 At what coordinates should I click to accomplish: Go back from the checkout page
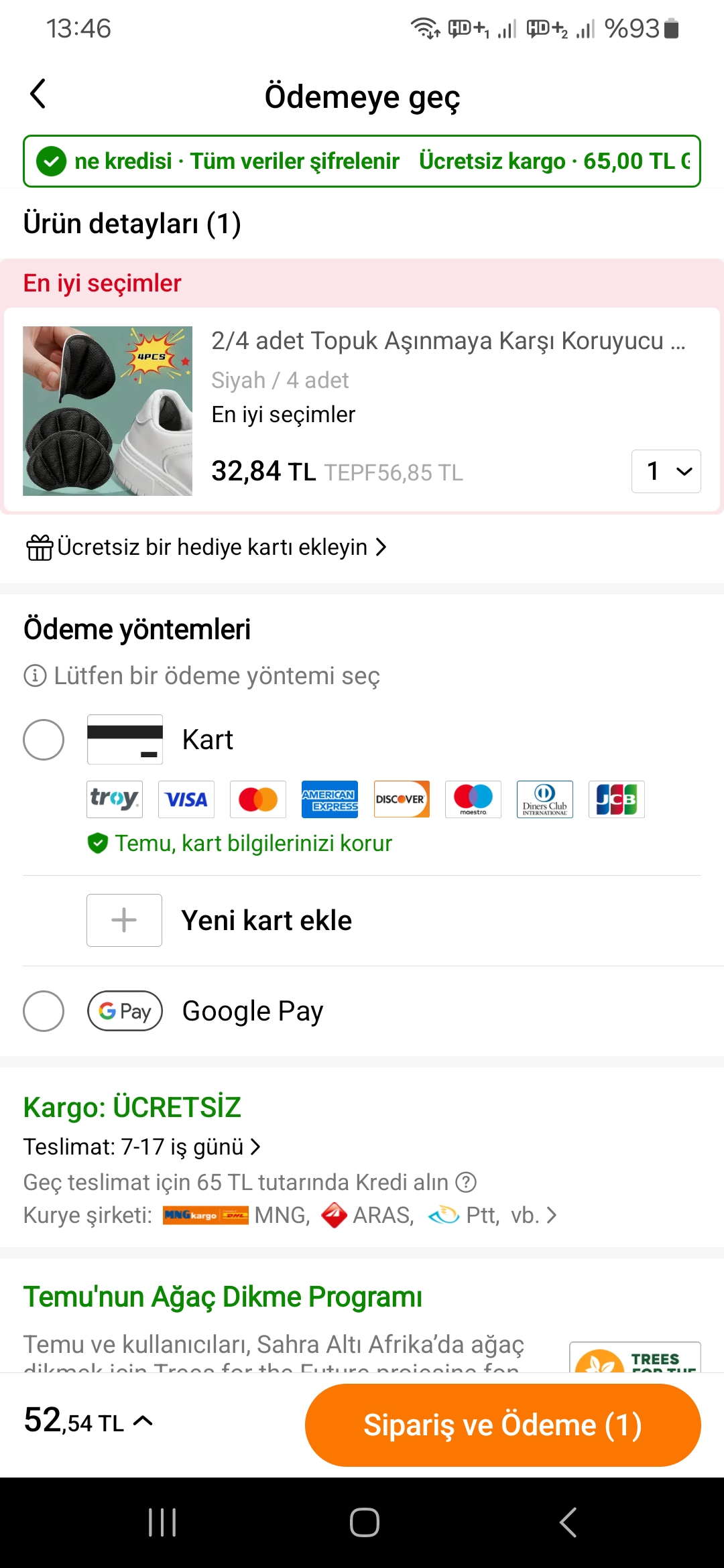[x=38, y=94]
